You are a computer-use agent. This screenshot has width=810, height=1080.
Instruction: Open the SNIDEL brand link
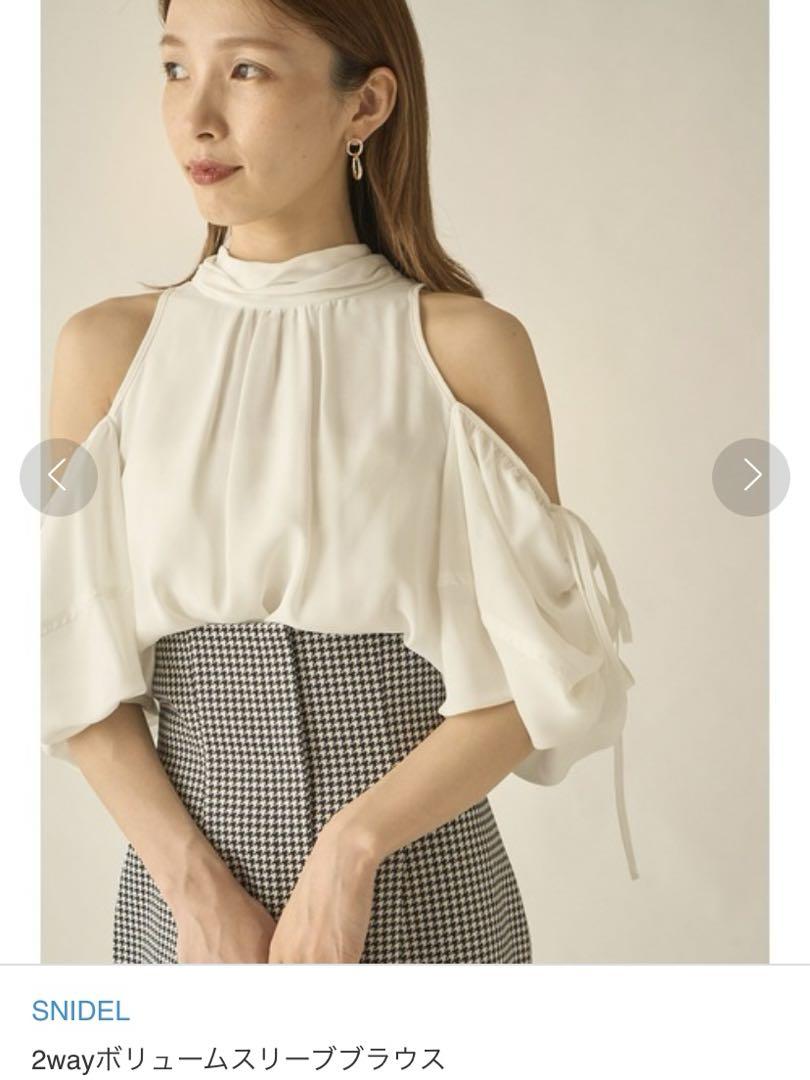coord(80,1010)
